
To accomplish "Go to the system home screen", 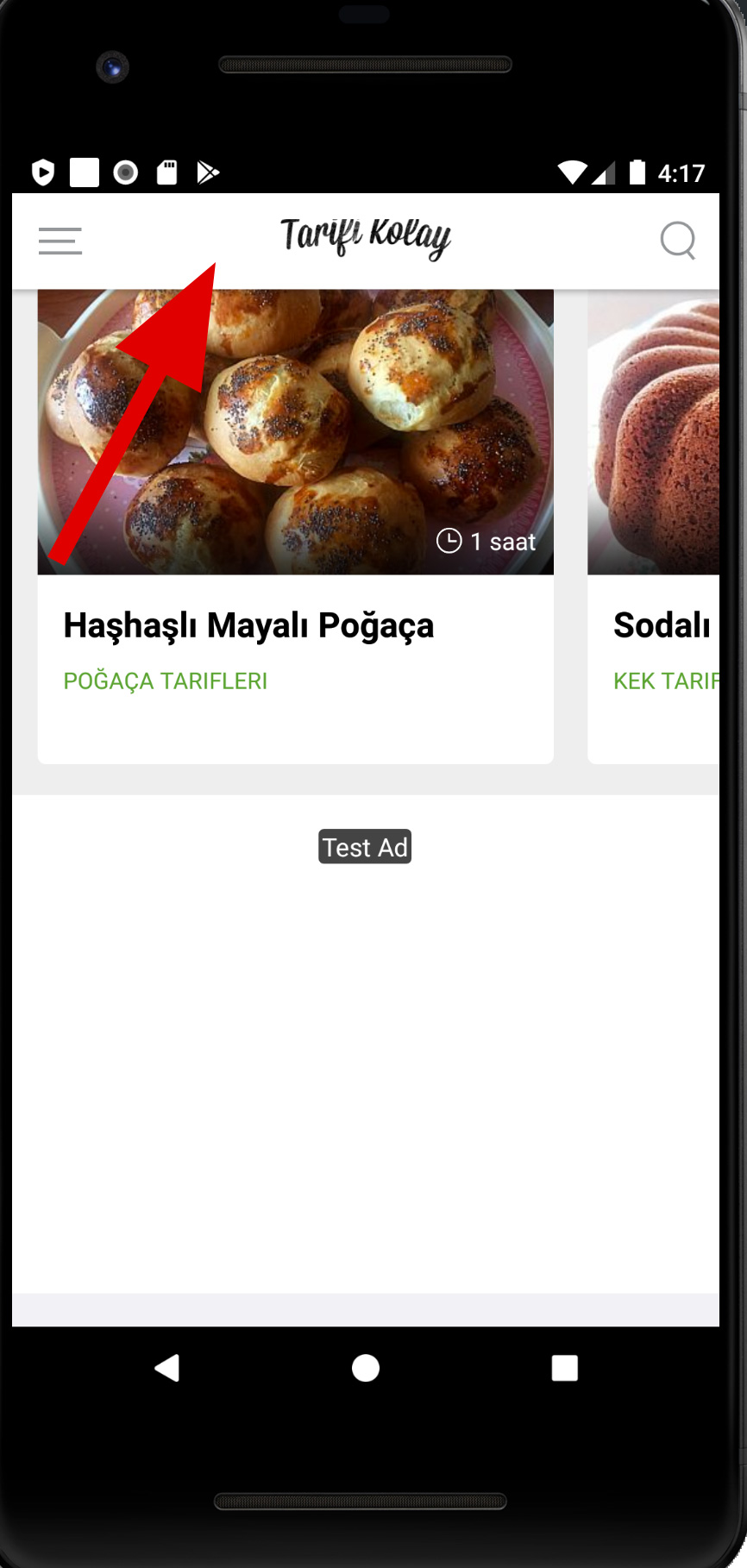I will click(x=366, y=1368).
